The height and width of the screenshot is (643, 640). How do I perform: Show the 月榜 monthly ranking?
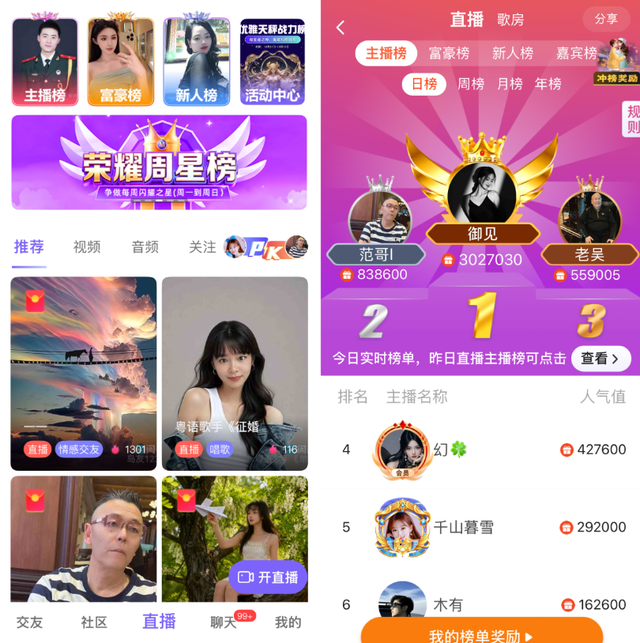tap(510, 84)
